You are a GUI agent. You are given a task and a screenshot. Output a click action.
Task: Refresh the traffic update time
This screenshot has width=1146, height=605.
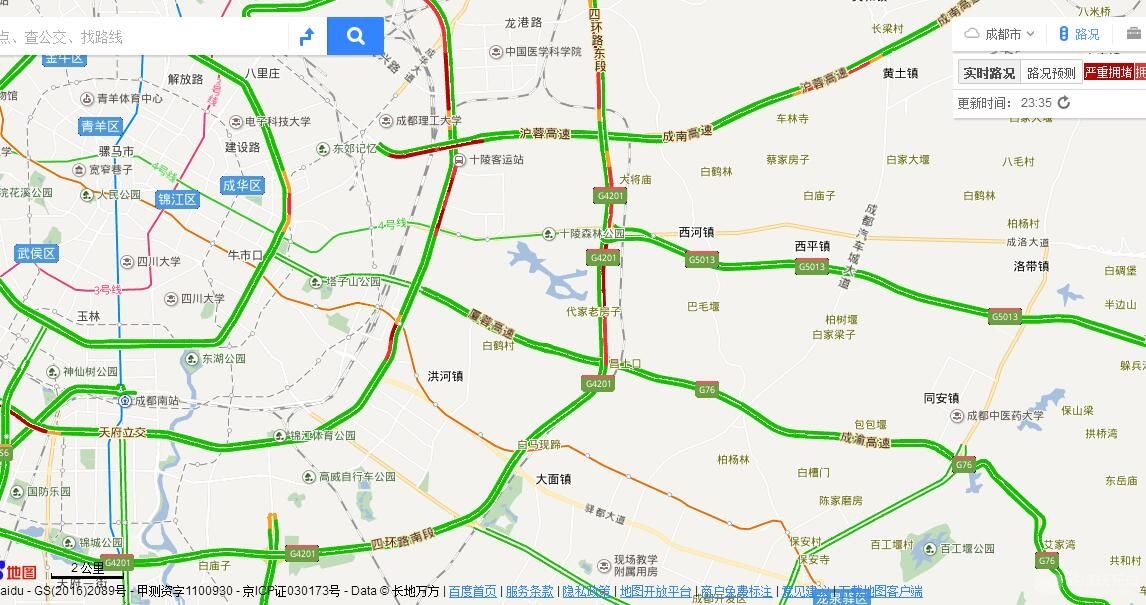[1064, 102]
